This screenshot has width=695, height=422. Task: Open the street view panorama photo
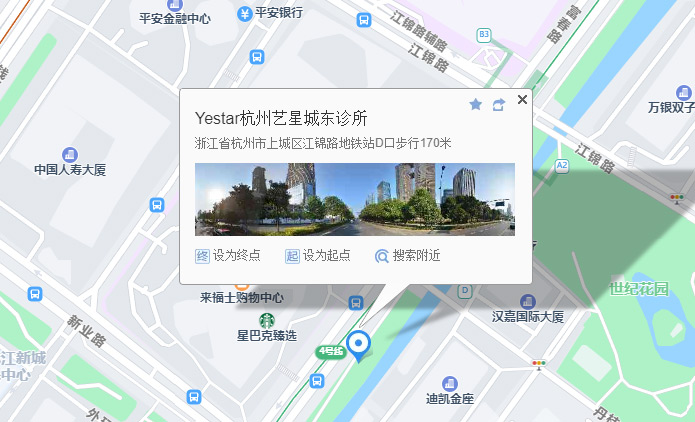355,199
